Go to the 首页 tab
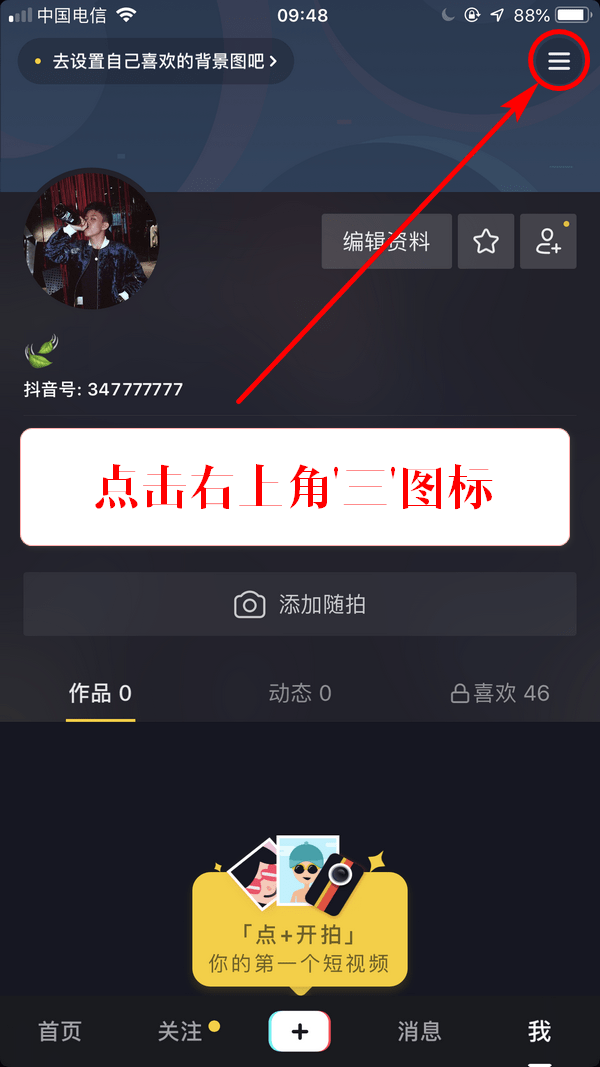The height and width of the screenshot is (1067, 600). (60, 1031)
